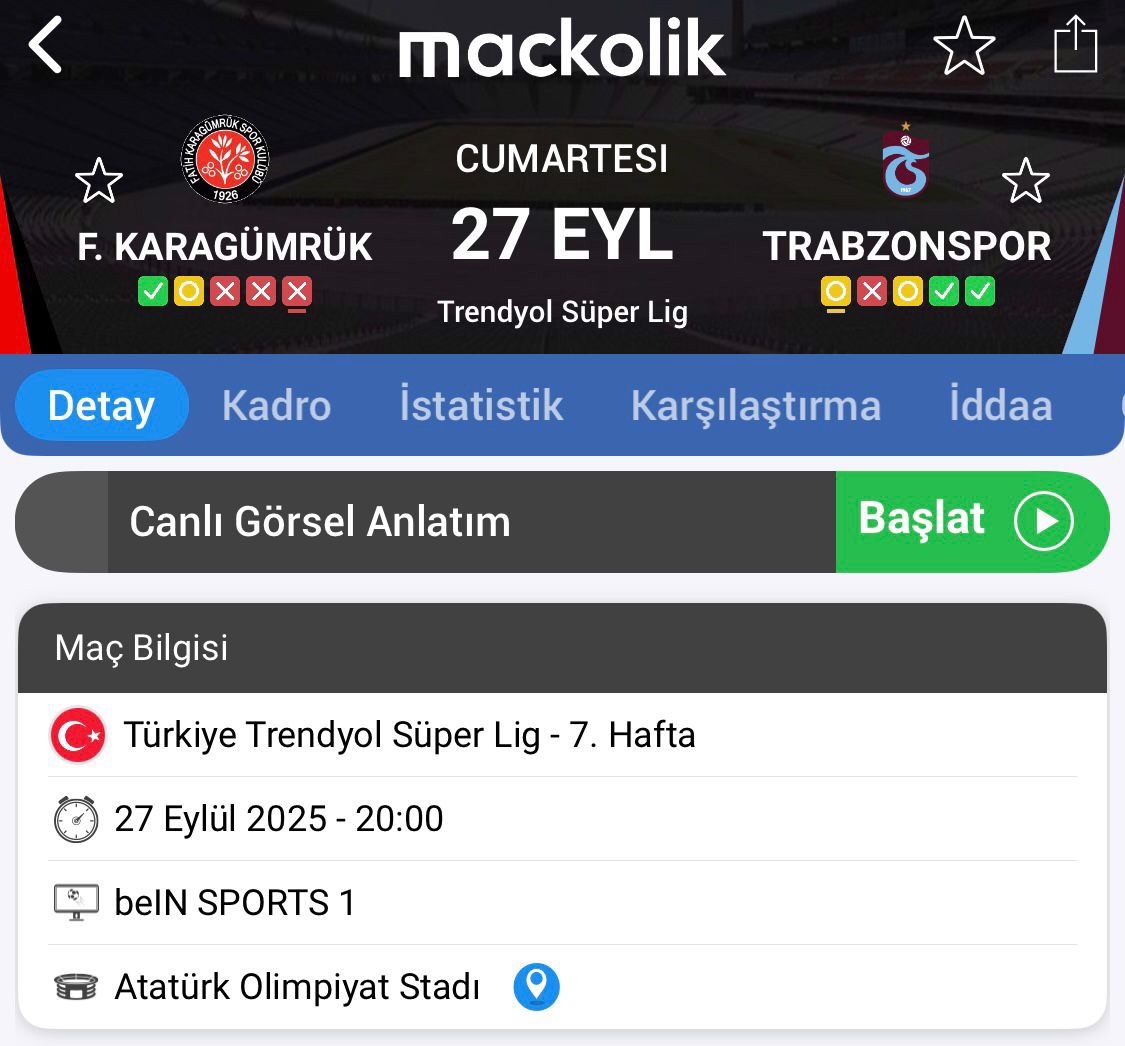Open the stadium location map pin
The width and height of the screenshot is (1125, 1046).
point(536,987)
